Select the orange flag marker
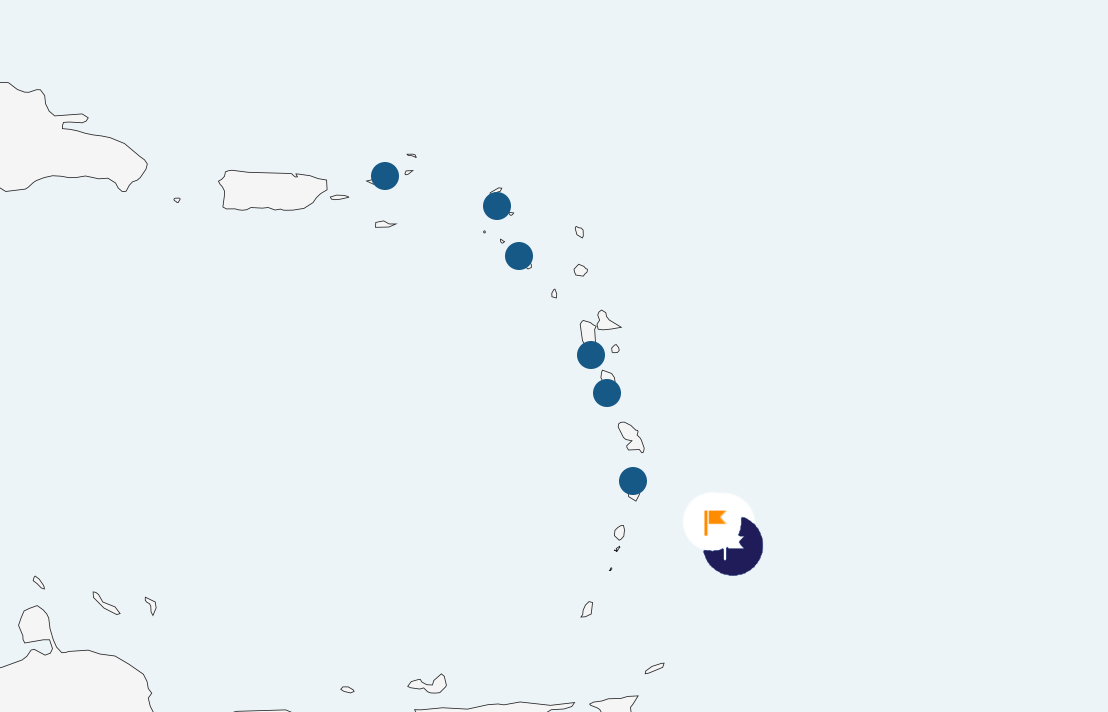This screenshot has width=1108, height=712. (x=716, y=521)
